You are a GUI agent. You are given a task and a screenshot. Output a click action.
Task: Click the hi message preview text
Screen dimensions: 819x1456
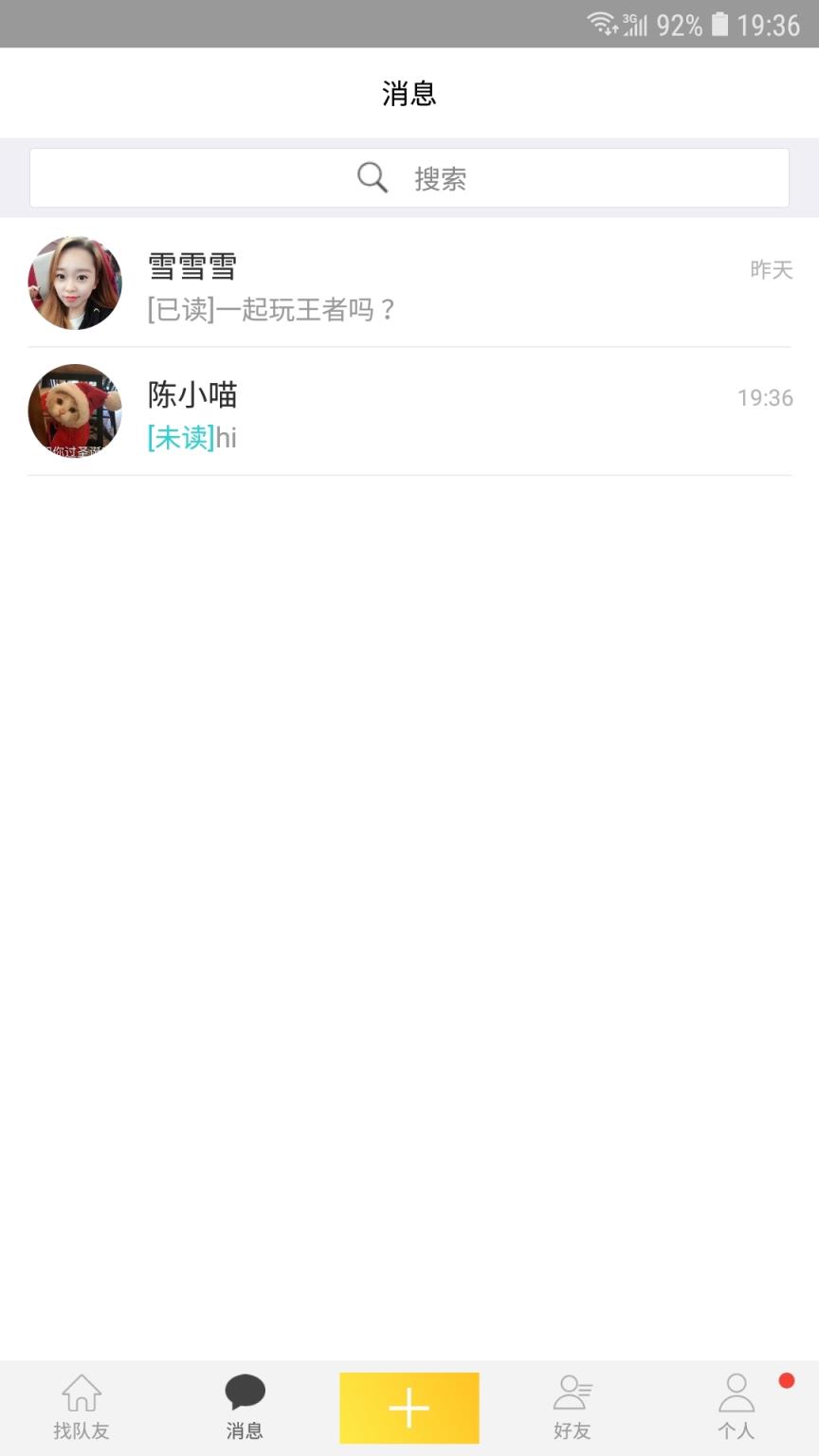tap(227, 438)
